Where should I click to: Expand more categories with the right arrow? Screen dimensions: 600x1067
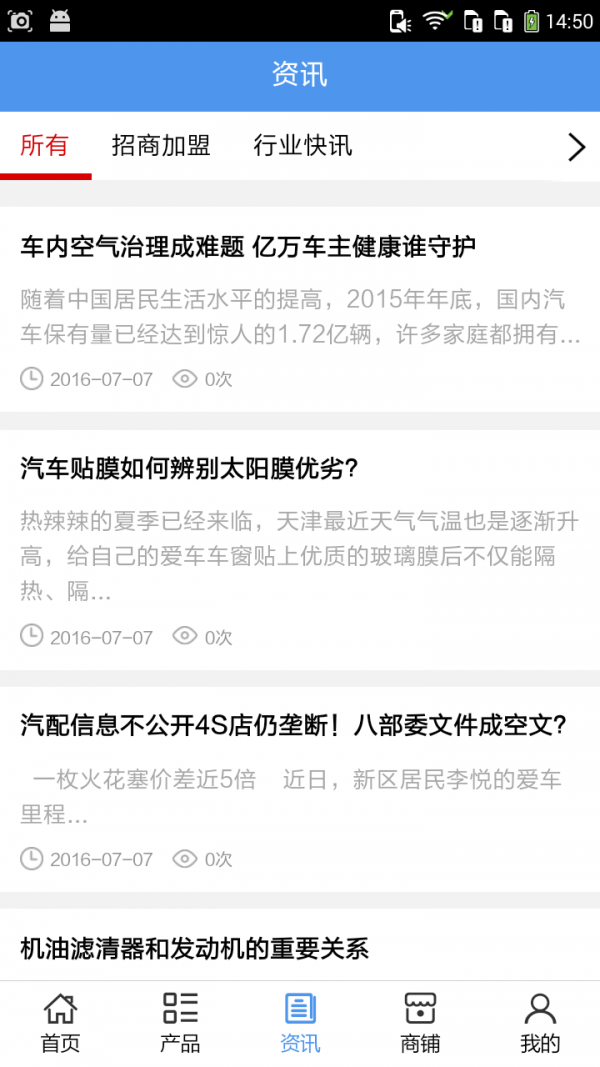(x=576, y=147)
